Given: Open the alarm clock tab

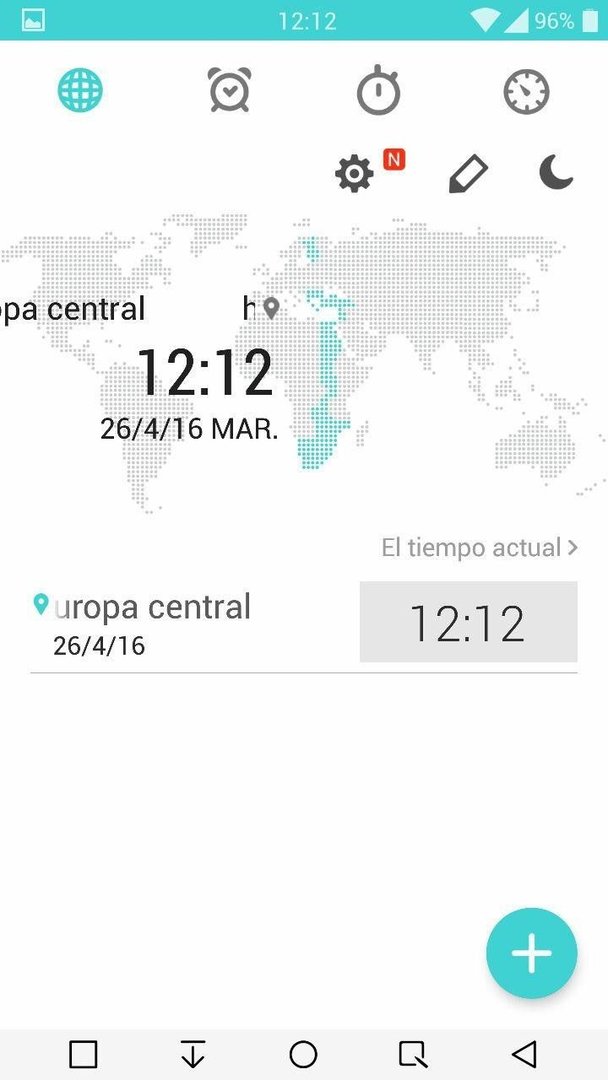Looking at the screenshot, I should pos(229,90).
